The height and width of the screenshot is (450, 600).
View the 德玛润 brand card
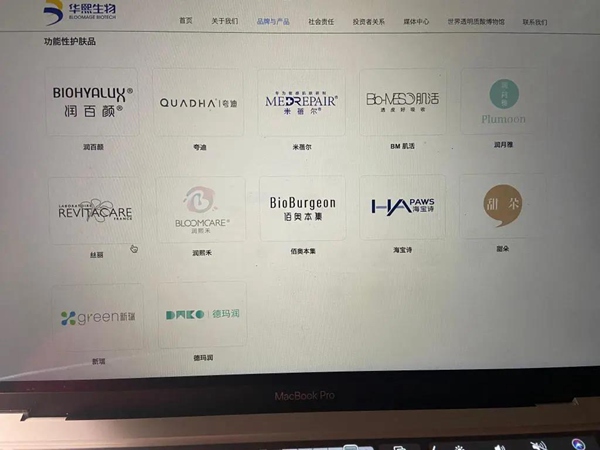[x=202, y=315]
